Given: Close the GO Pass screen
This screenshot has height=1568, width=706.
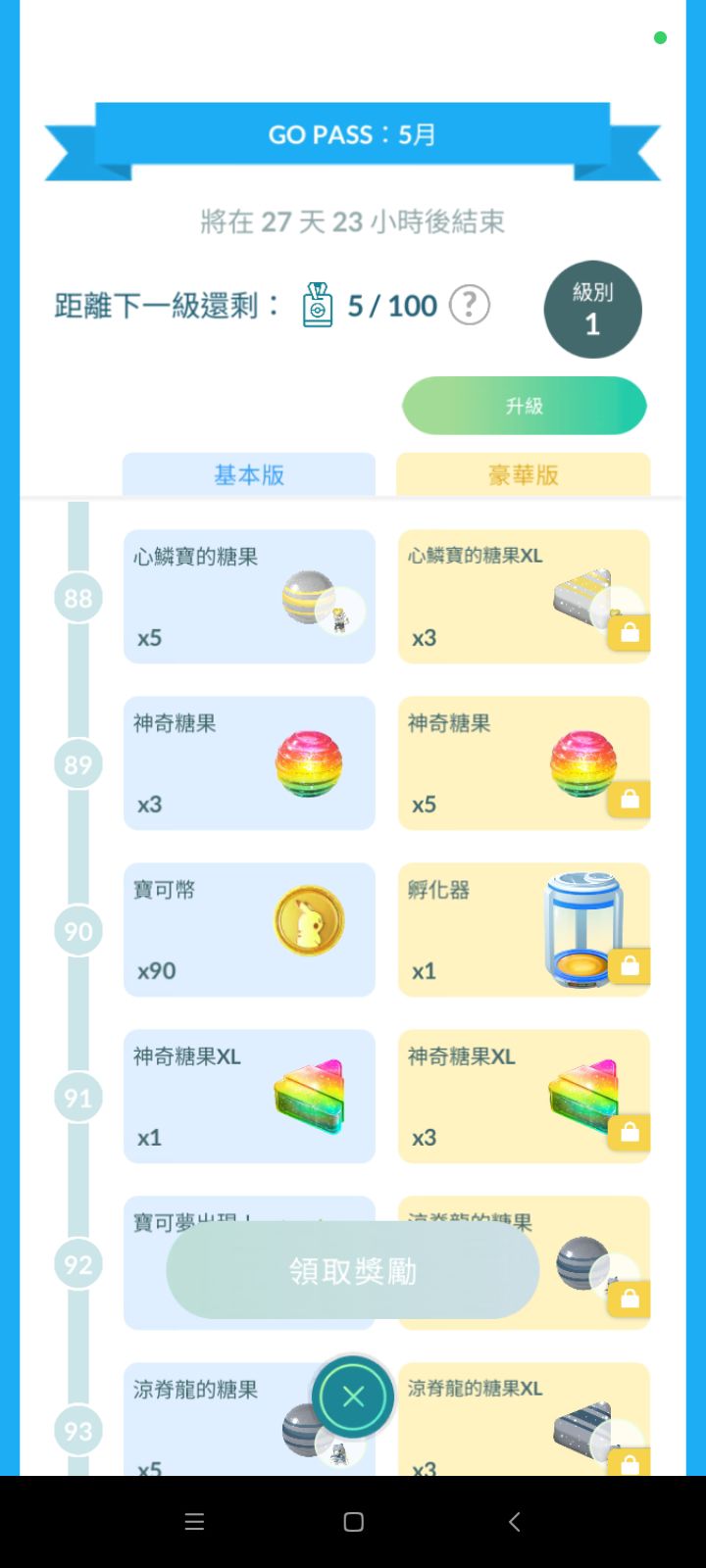Looking at the screenshot, I should click(353, 1397).
